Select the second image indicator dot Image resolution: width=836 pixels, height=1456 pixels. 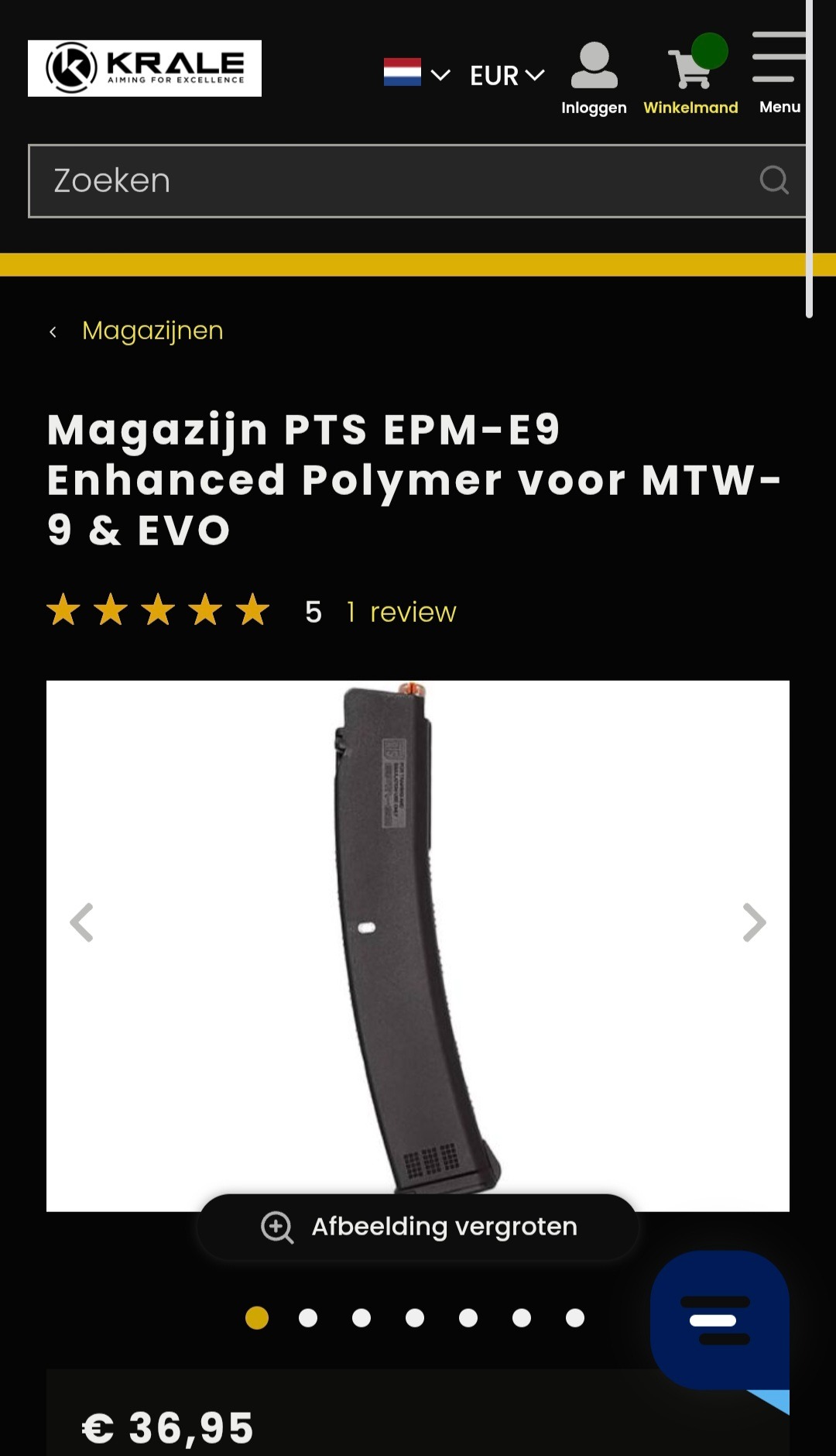coord(308,1317)
